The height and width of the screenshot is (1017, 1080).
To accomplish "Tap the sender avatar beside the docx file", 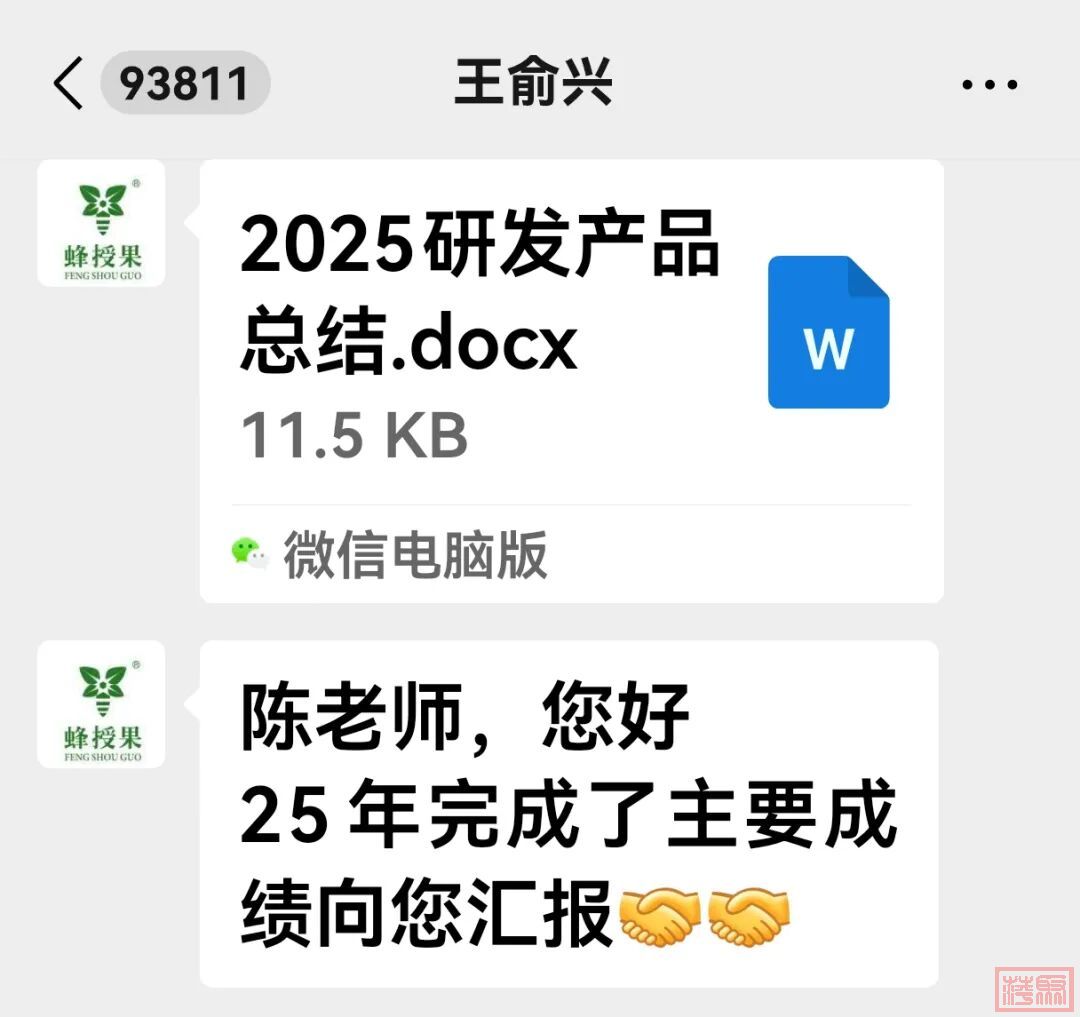I will pyautogui.click(x=102, y=223).
